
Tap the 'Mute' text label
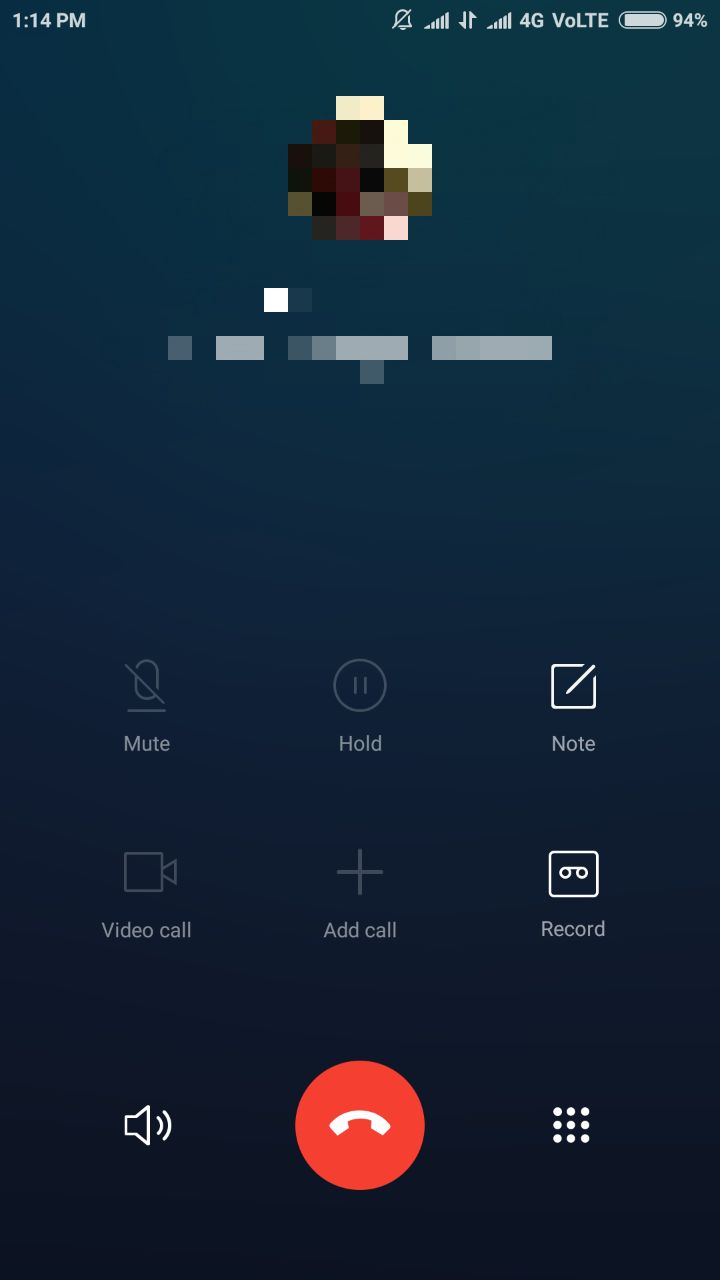(x=146, y=743)
